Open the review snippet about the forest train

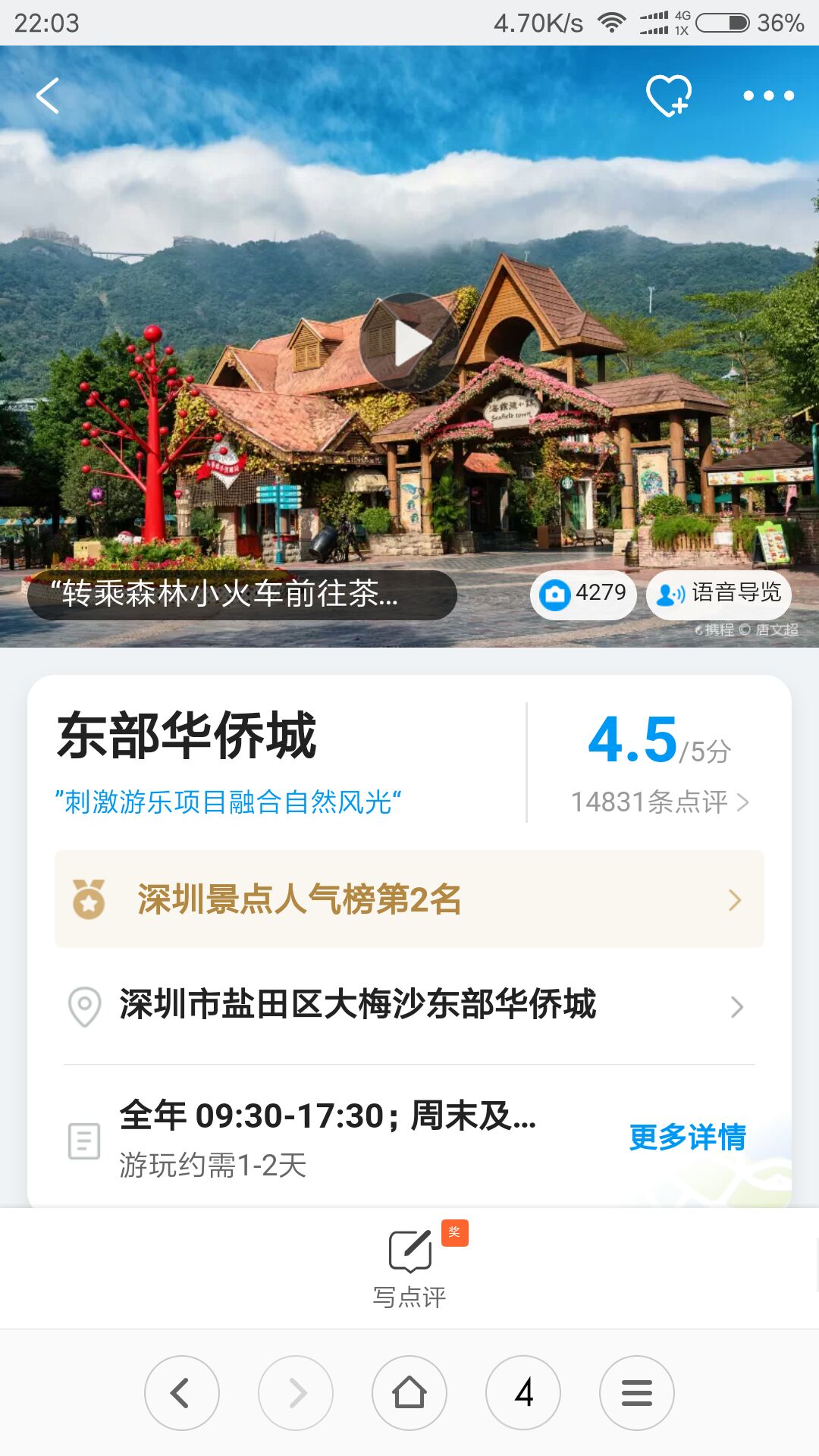[x=241, y=594]
